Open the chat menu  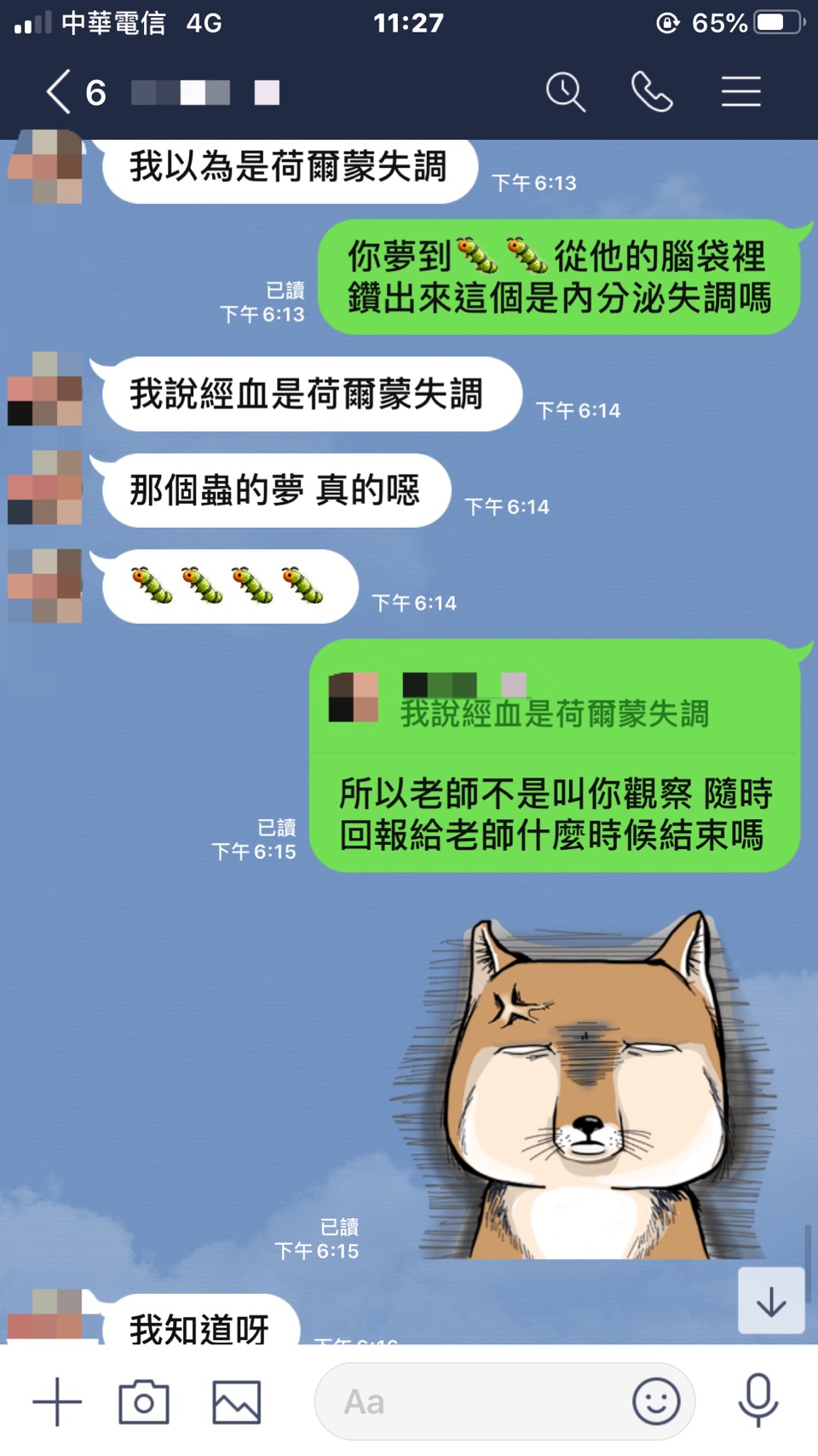click(x=740, y=92)
